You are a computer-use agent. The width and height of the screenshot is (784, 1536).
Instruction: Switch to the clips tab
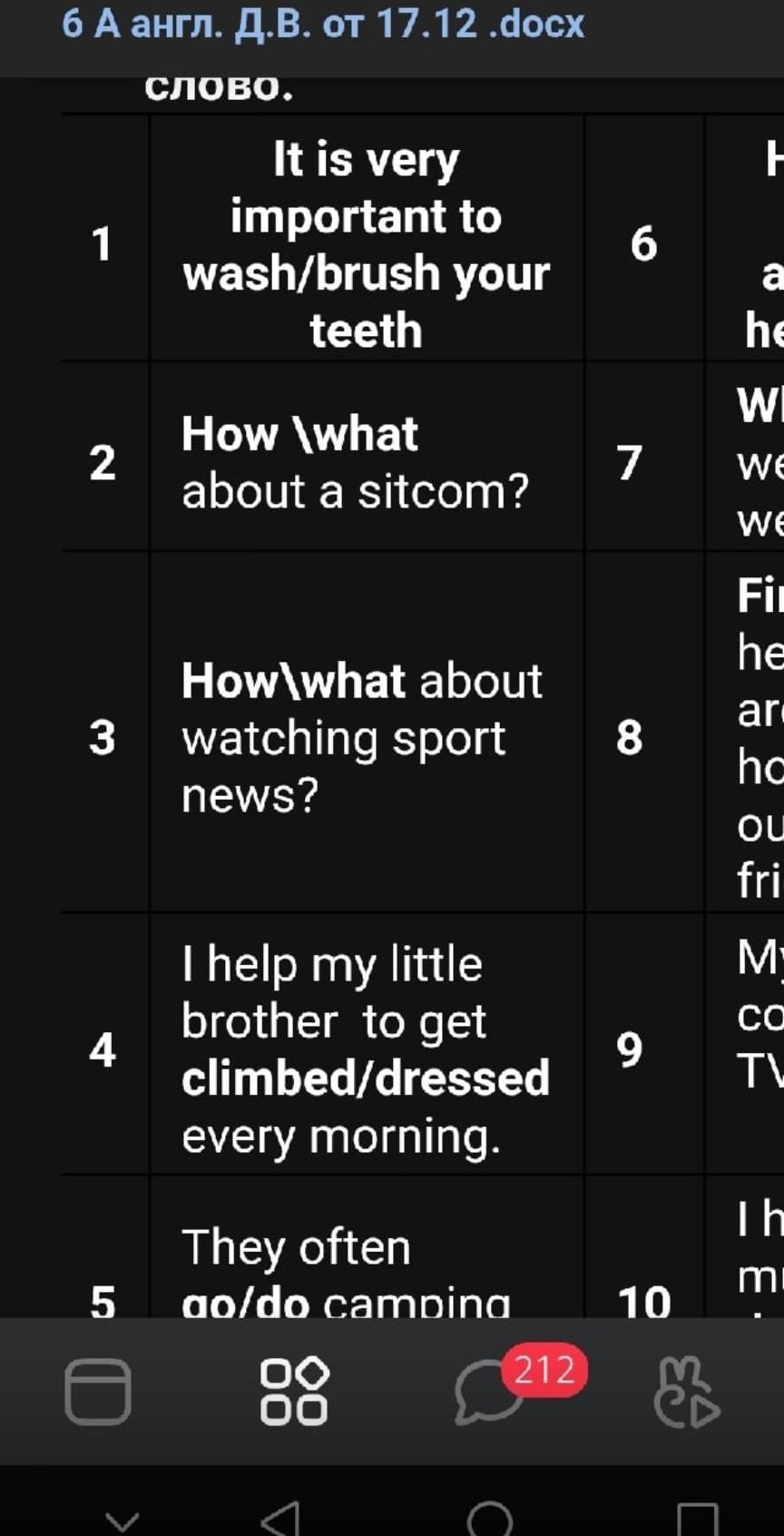(686, 1393)
